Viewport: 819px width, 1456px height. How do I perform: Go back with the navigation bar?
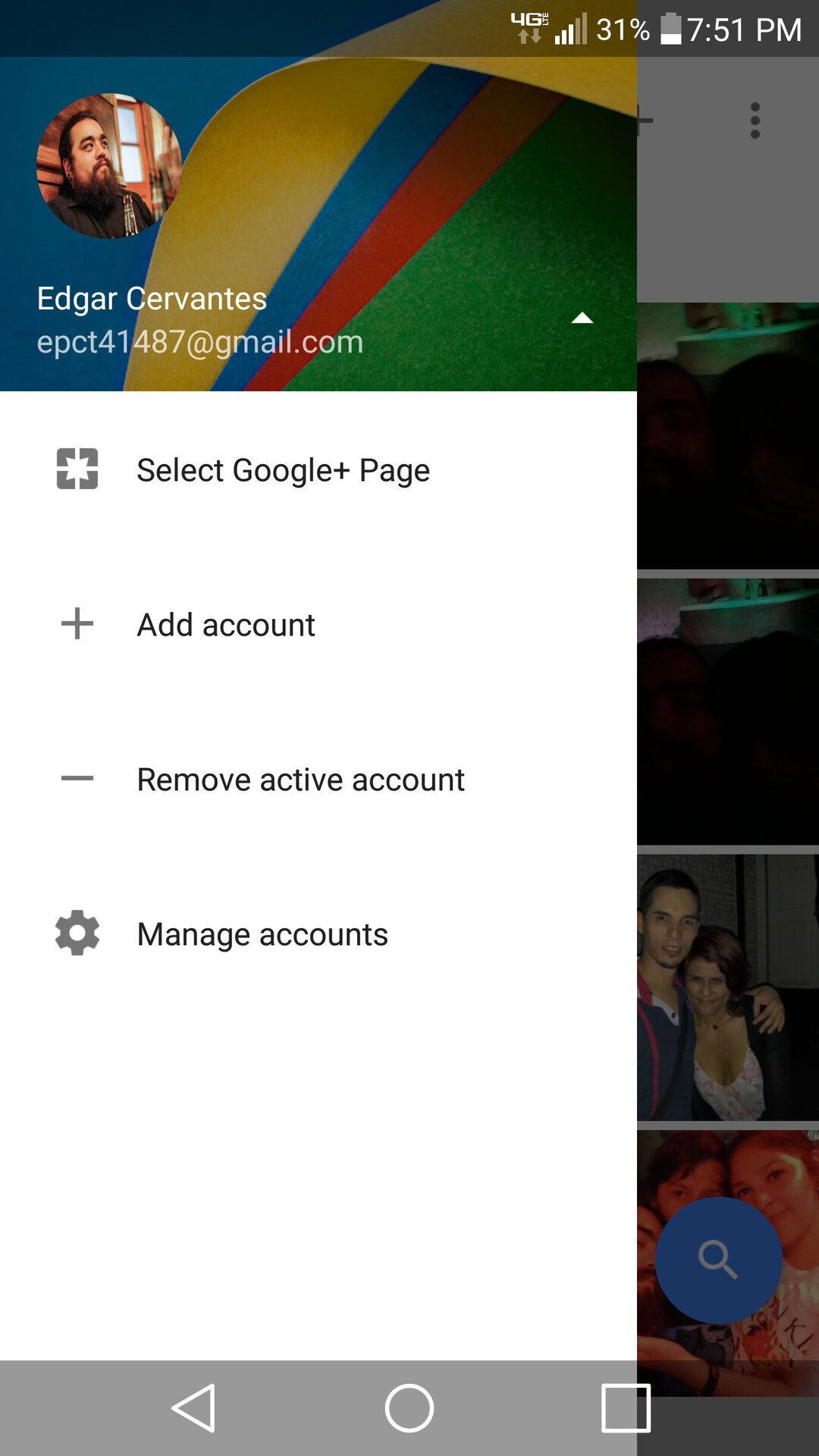click(x=194, y=1408)
